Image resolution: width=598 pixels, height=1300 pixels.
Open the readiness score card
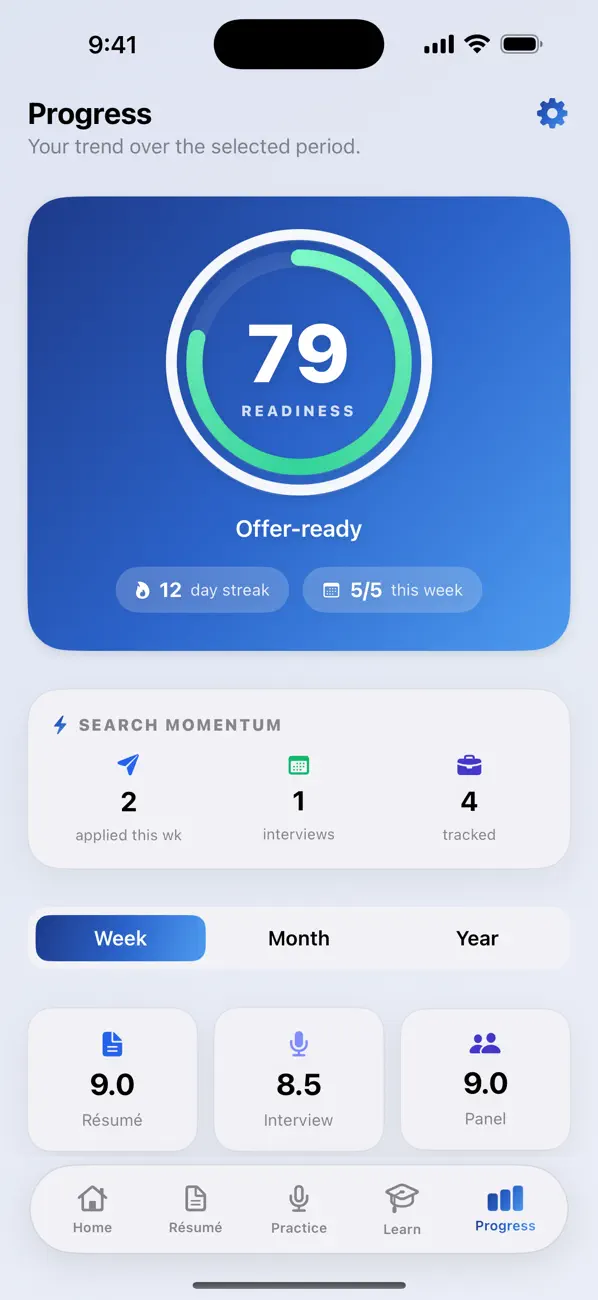pos(299,423)
